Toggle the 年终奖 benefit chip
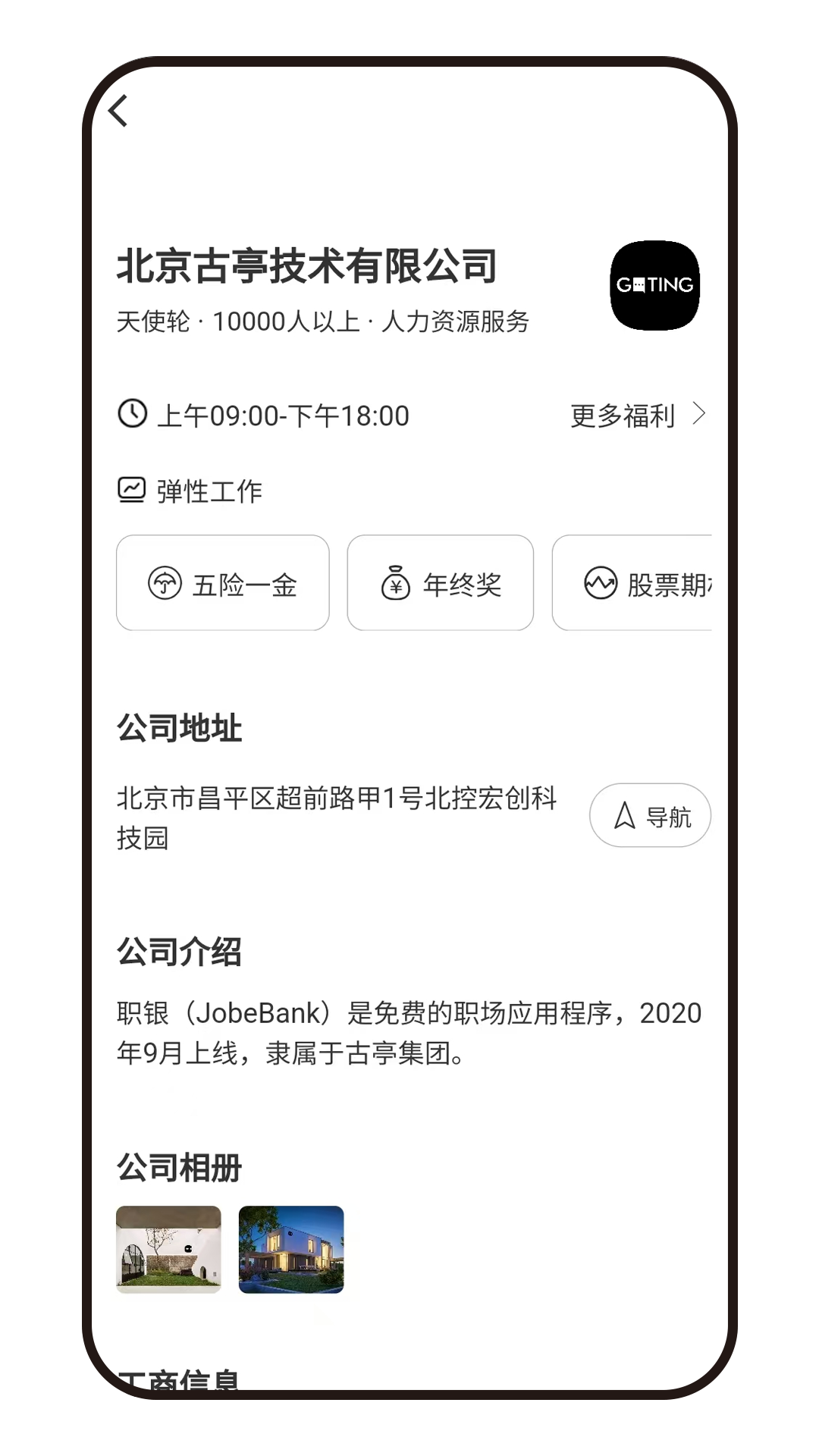Screen dimensions: 819x1456 coord(441,583)
